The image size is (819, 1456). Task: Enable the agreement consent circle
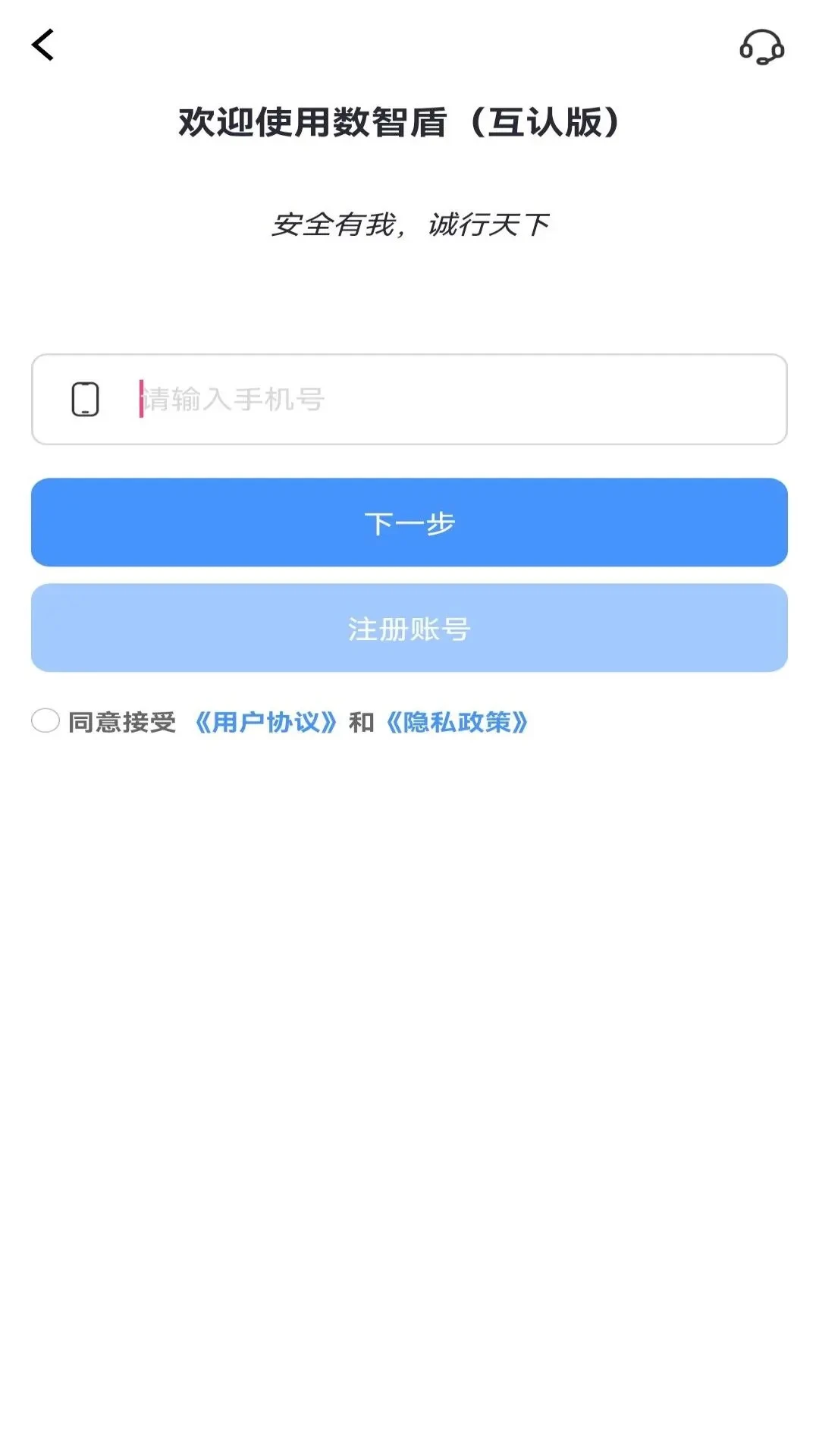tap(45, 723)
